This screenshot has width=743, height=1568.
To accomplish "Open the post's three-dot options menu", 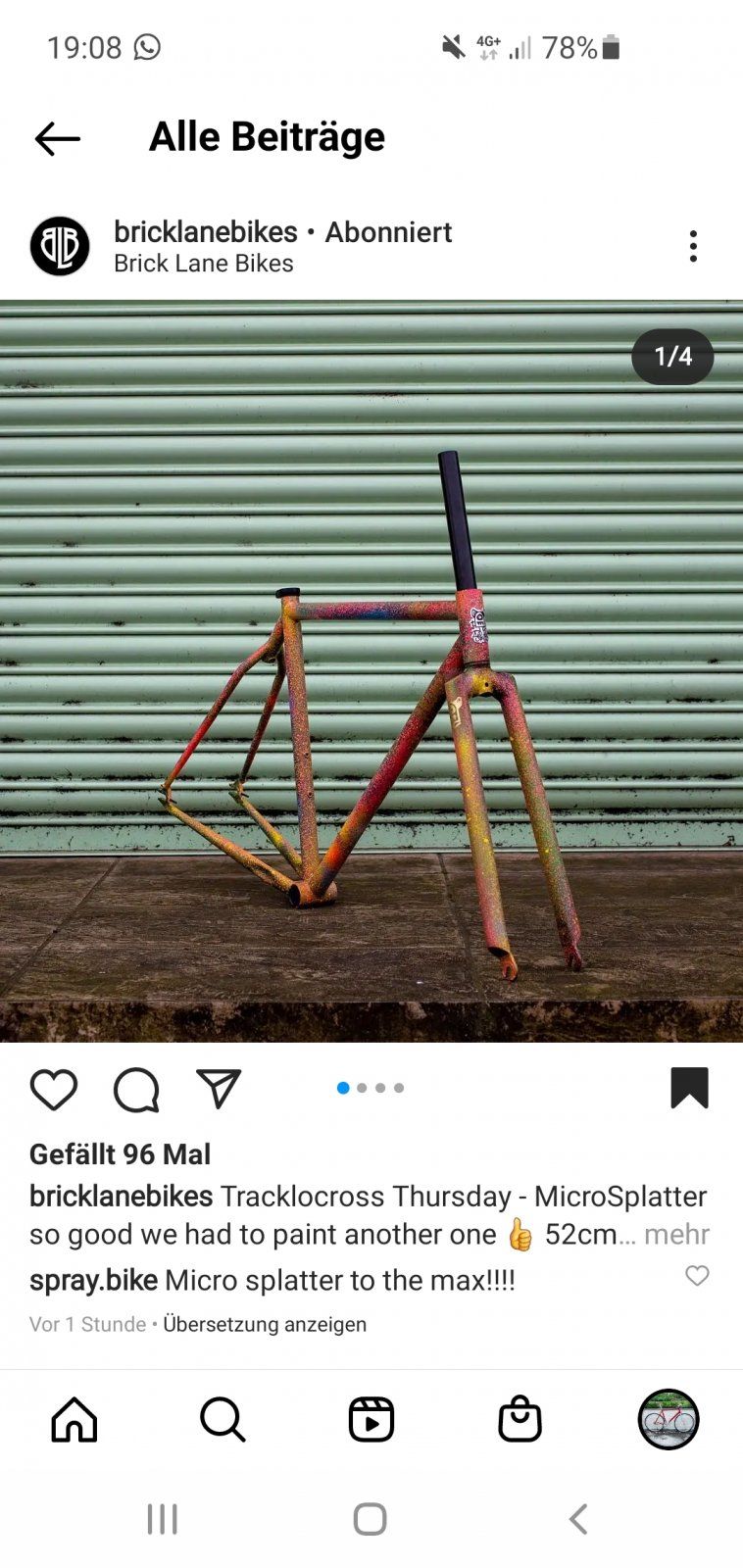I will point(693,246).
